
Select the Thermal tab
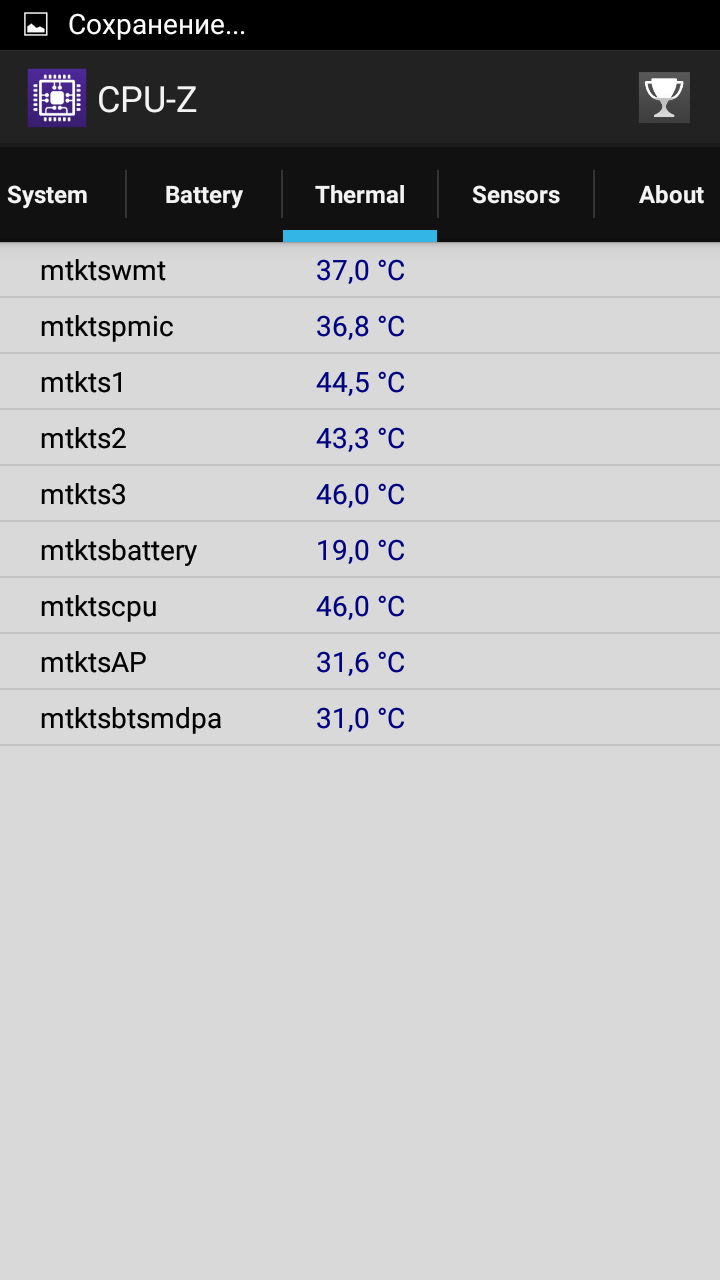[x=360, y=195]
